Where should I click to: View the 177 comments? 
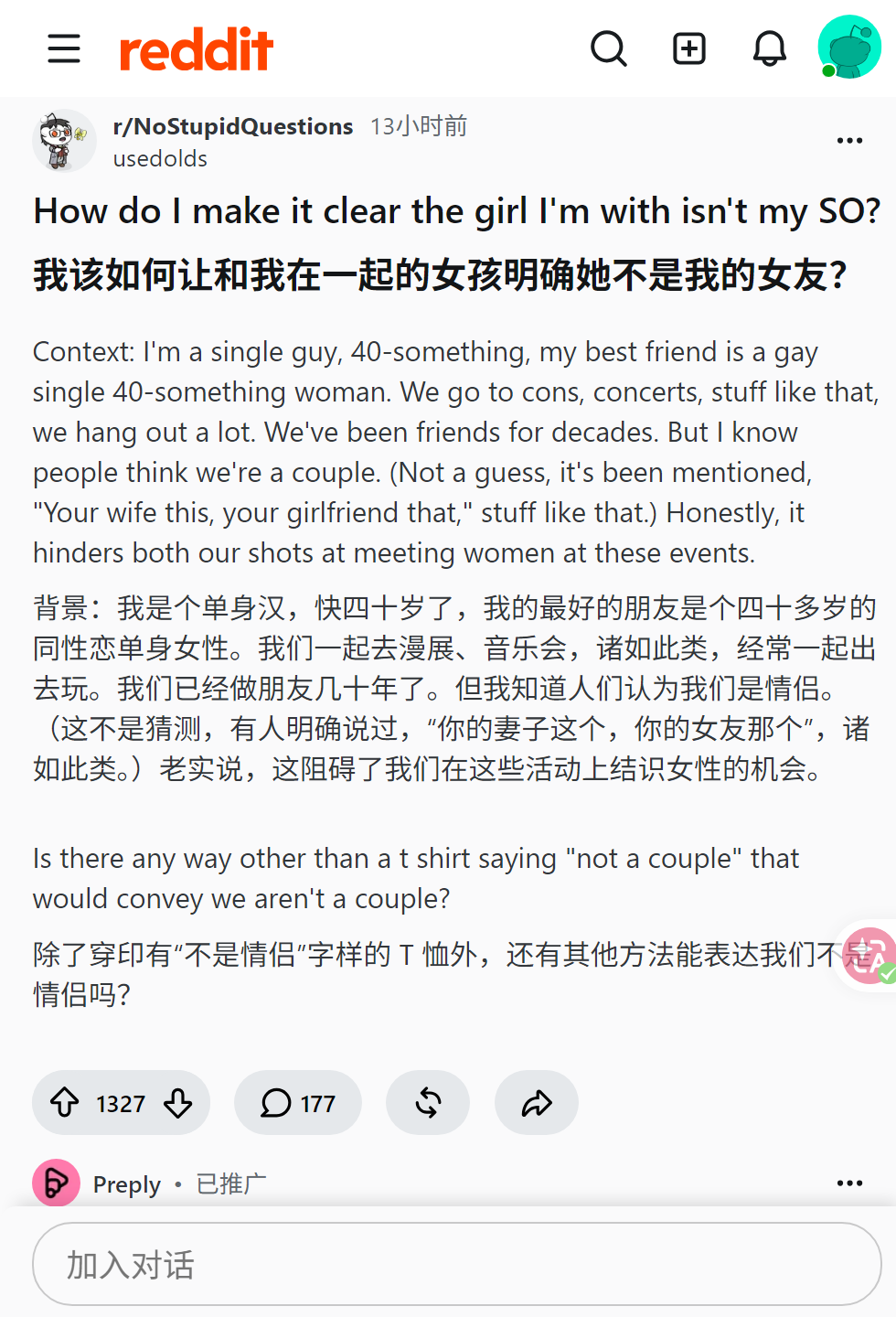point(298,1103)
